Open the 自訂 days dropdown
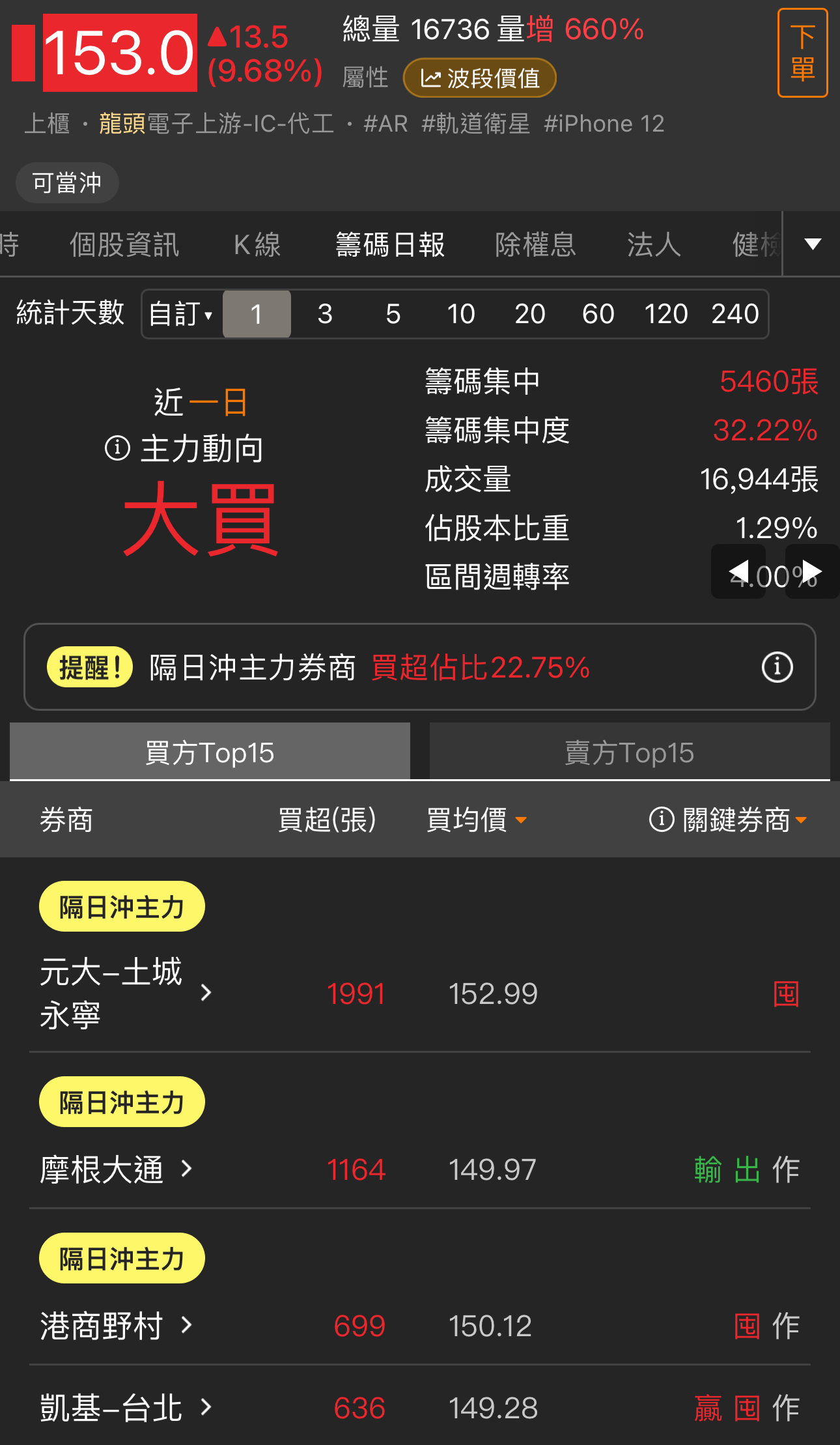840x1445 pixels. coord(181,314)
